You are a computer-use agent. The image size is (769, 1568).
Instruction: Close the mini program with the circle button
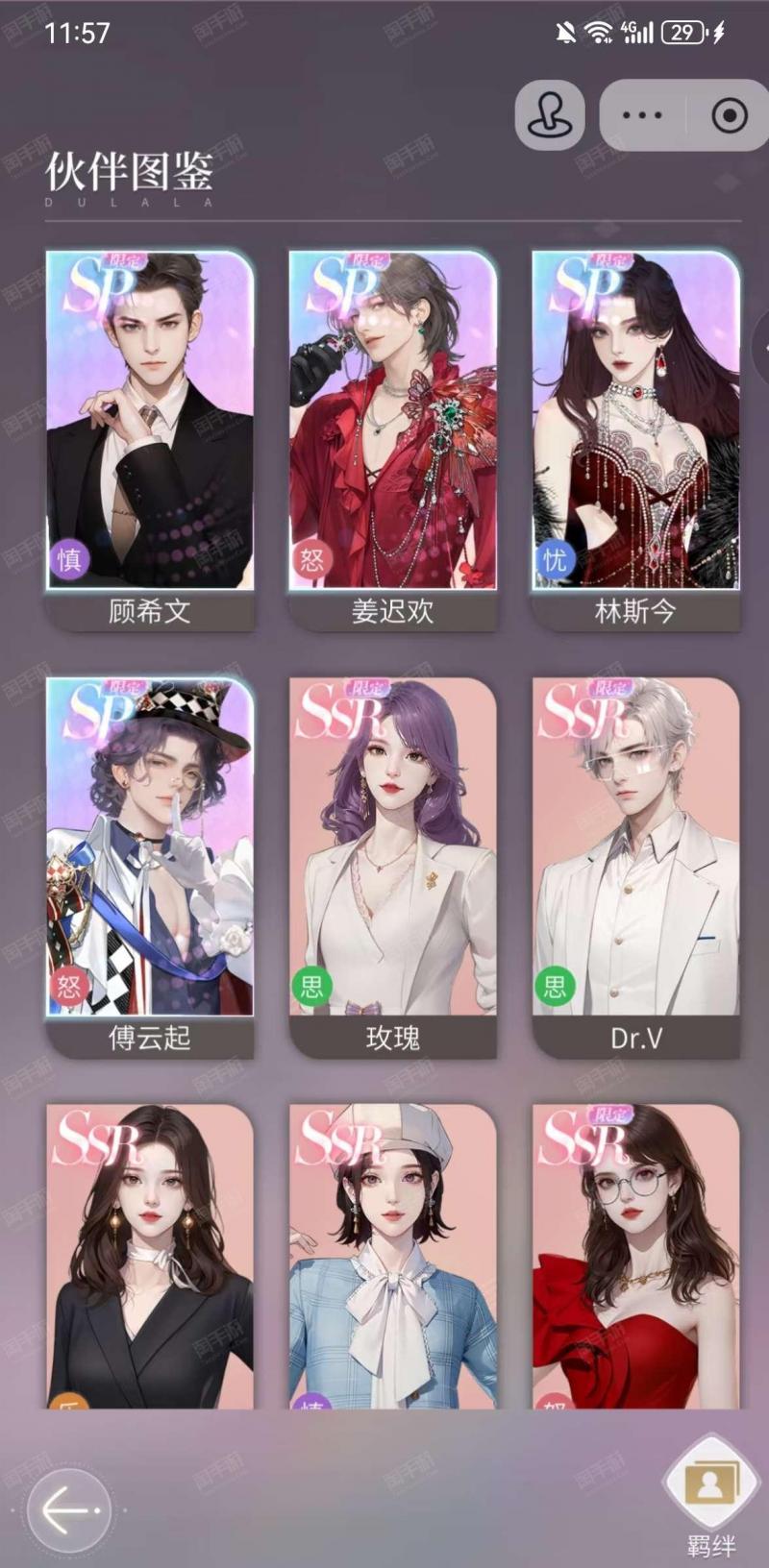pos(729,115)
